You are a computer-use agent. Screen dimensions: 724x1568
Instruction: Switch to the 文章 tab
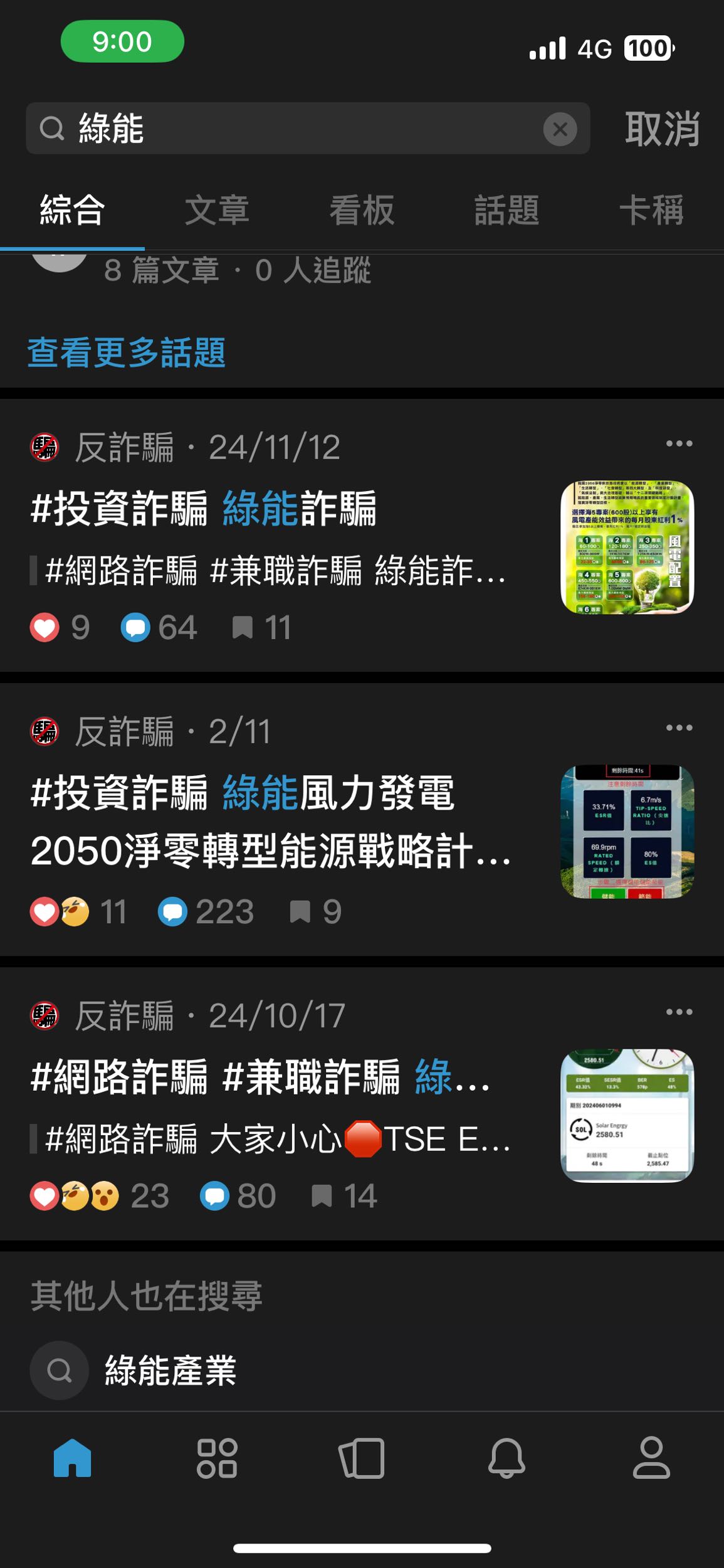click(x=216, y=211)
